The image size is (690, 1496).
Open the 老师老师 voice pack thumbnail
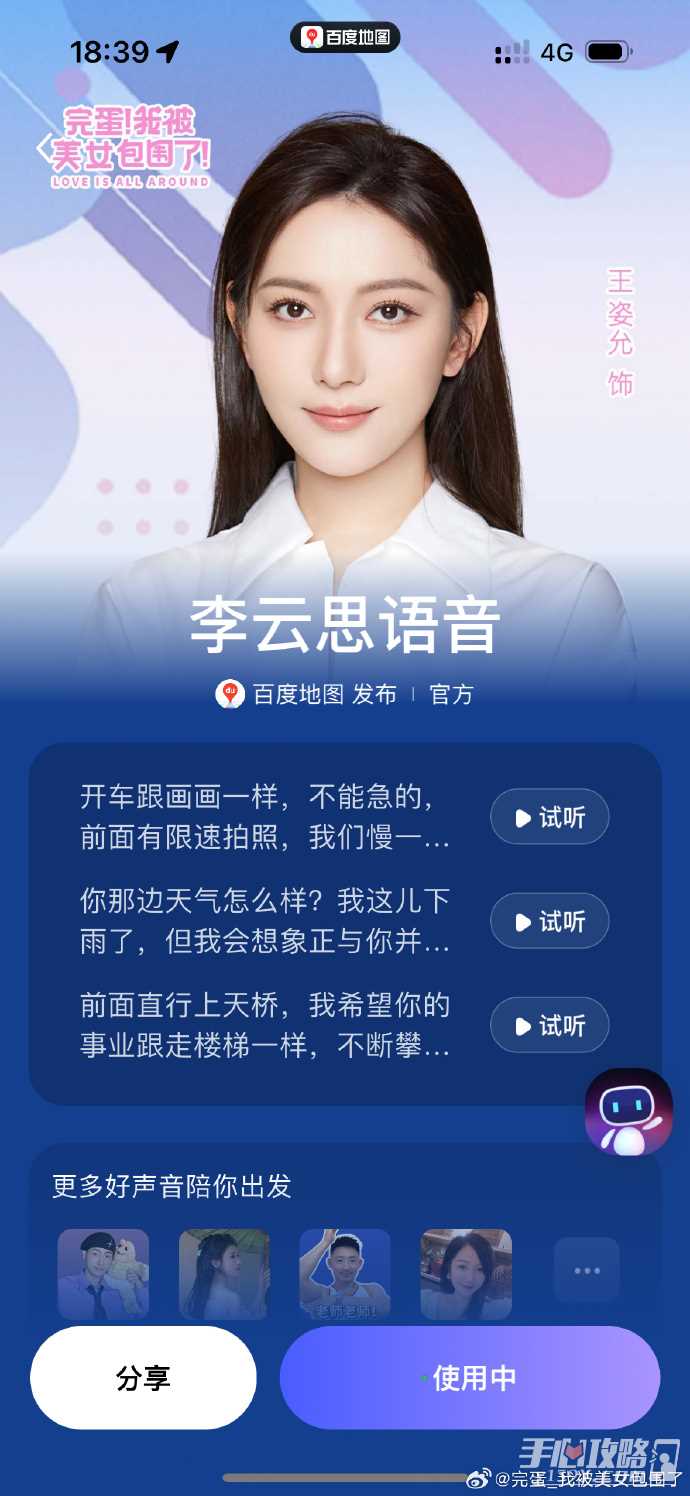345,1273
